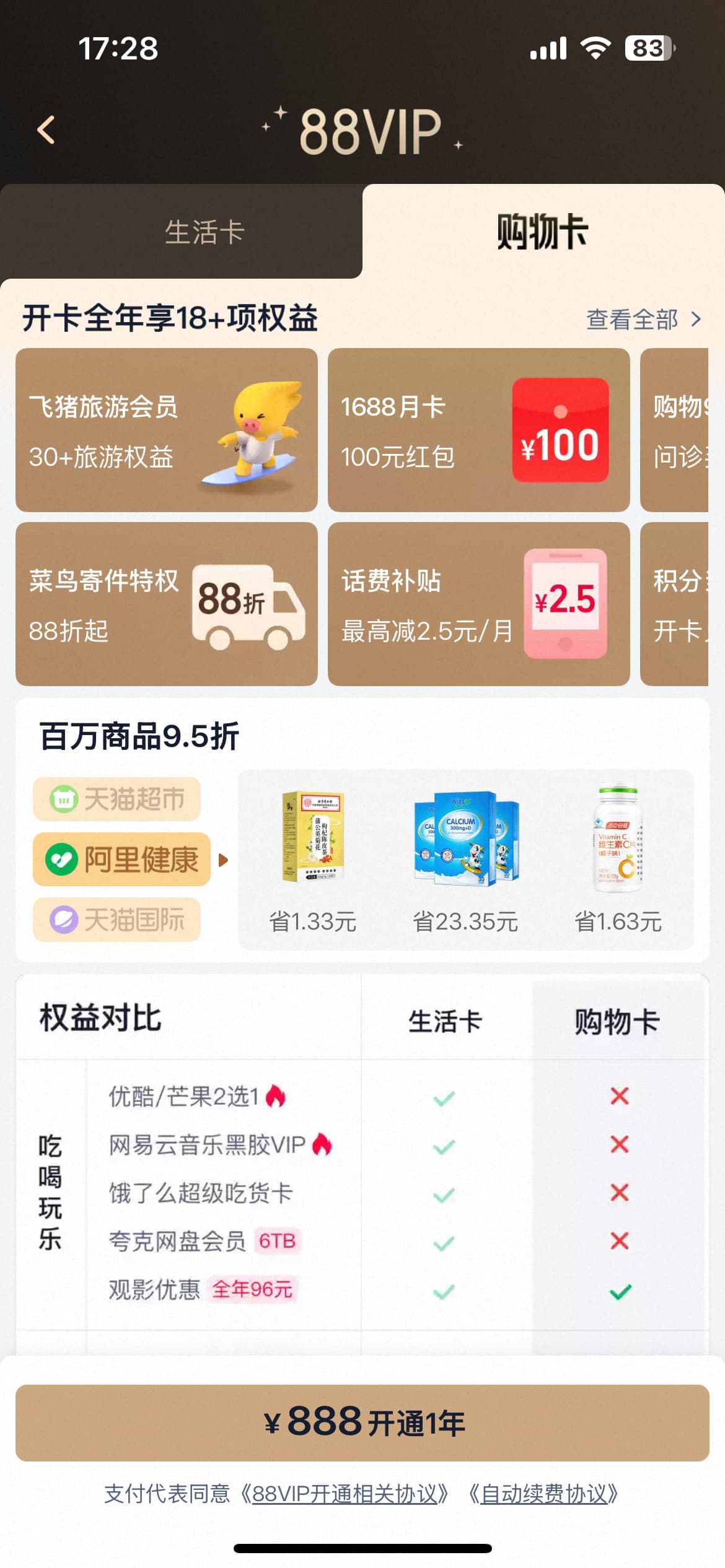View the 菜鸟寄件特权 88折 card
The image size is (725, 1568).
click(x=166, y=604)
